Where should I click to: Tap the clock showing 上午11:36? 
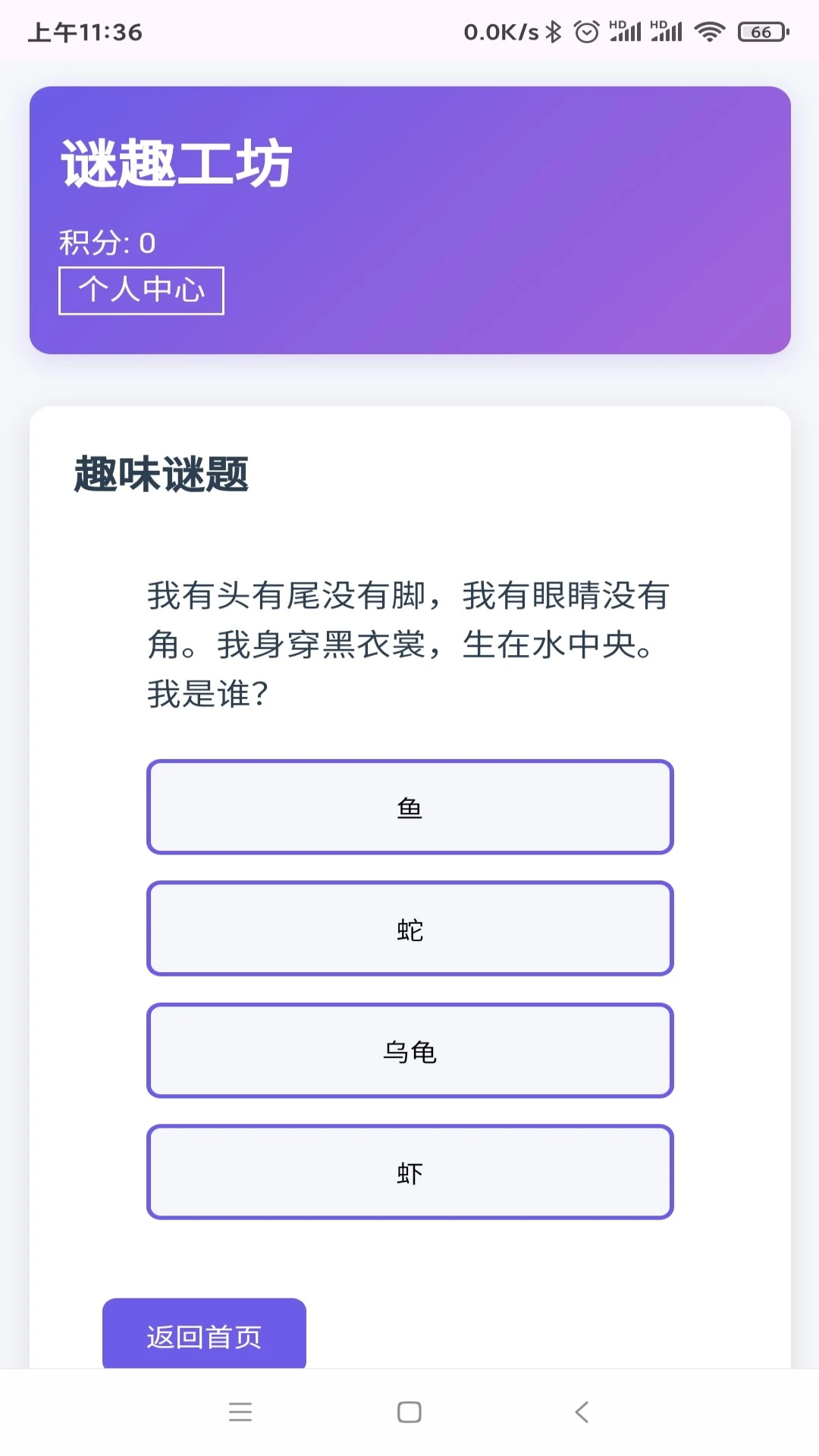click(x=86, y=32)
